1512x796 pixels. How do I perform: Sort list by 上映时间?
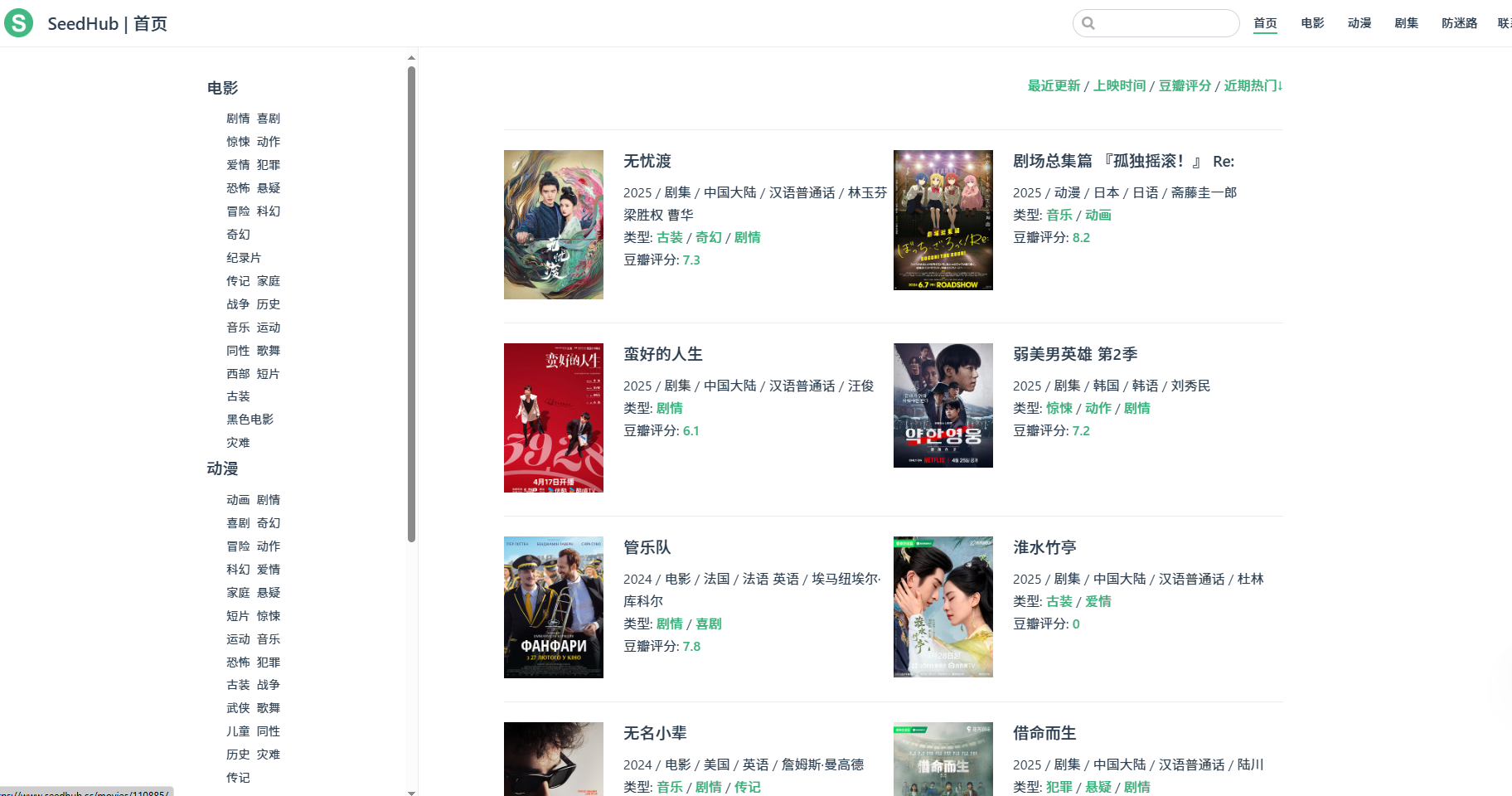[x=1119, y=85]
